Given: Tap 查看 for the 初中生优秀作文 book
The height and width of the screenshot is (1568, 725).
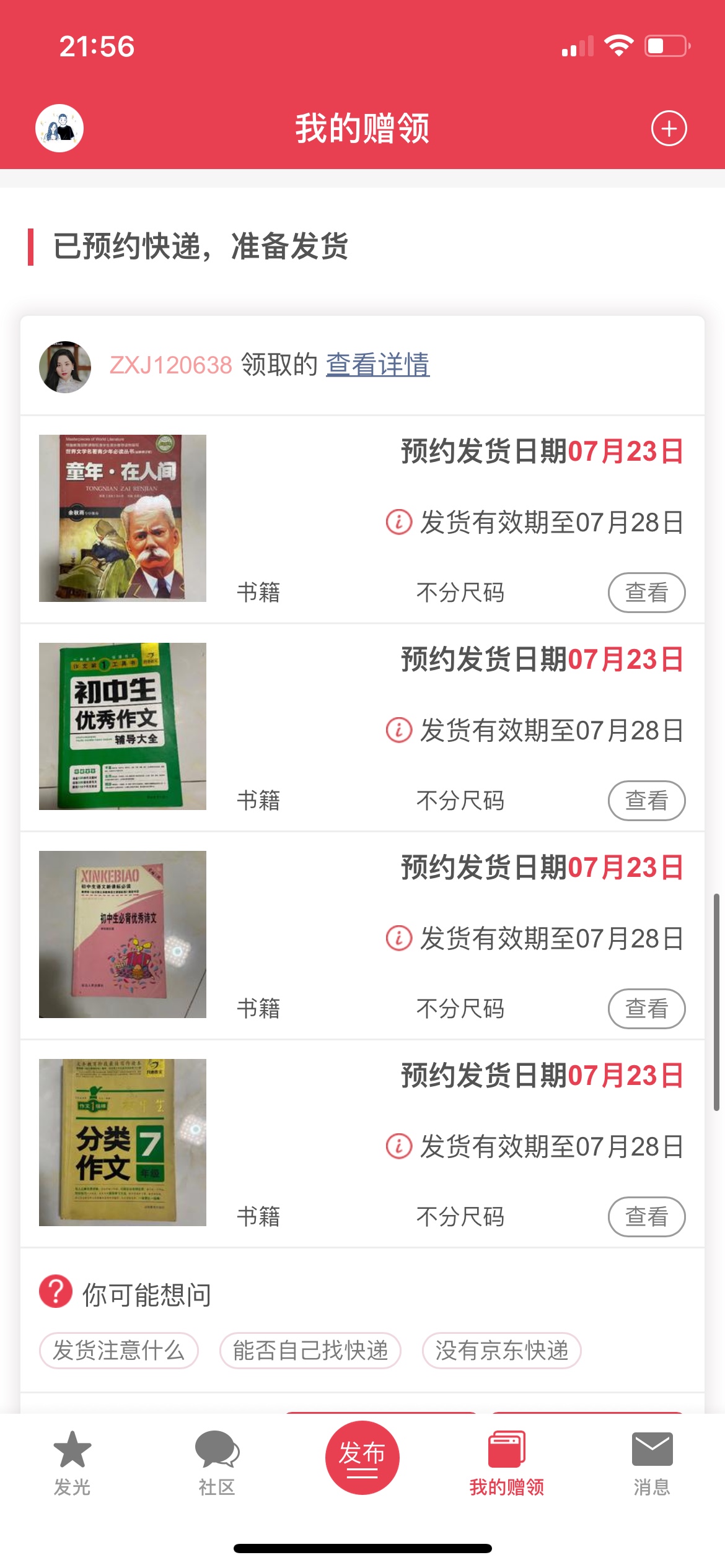Looking at the screenshot, I should click(646, 801).
